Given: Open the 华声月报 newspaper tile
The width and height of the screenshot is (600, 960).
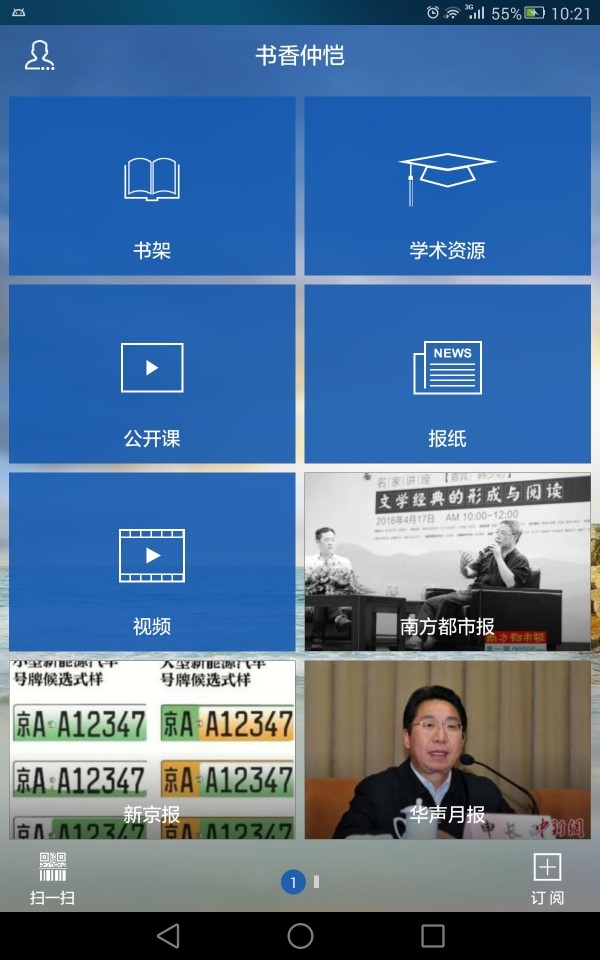Looking at the screenshot, I should (447, 750).
